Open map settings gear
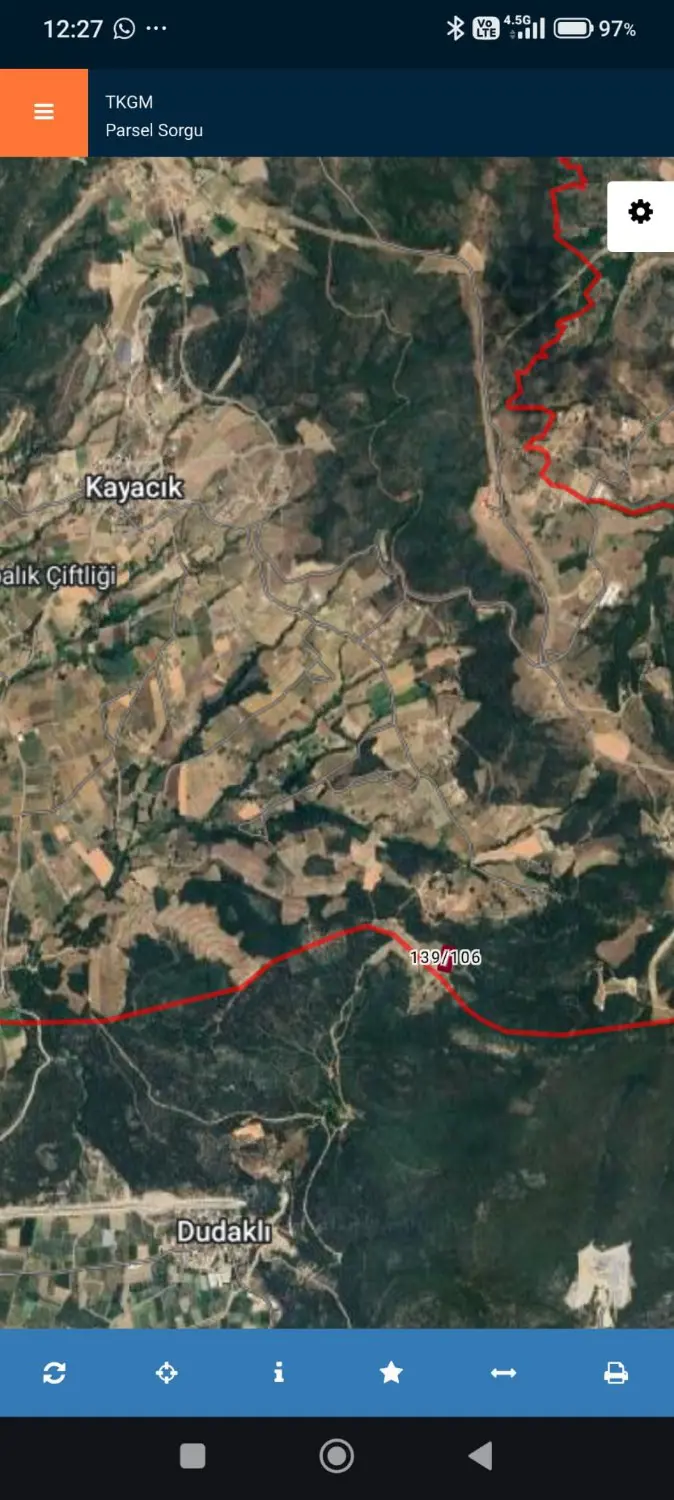 640,212
